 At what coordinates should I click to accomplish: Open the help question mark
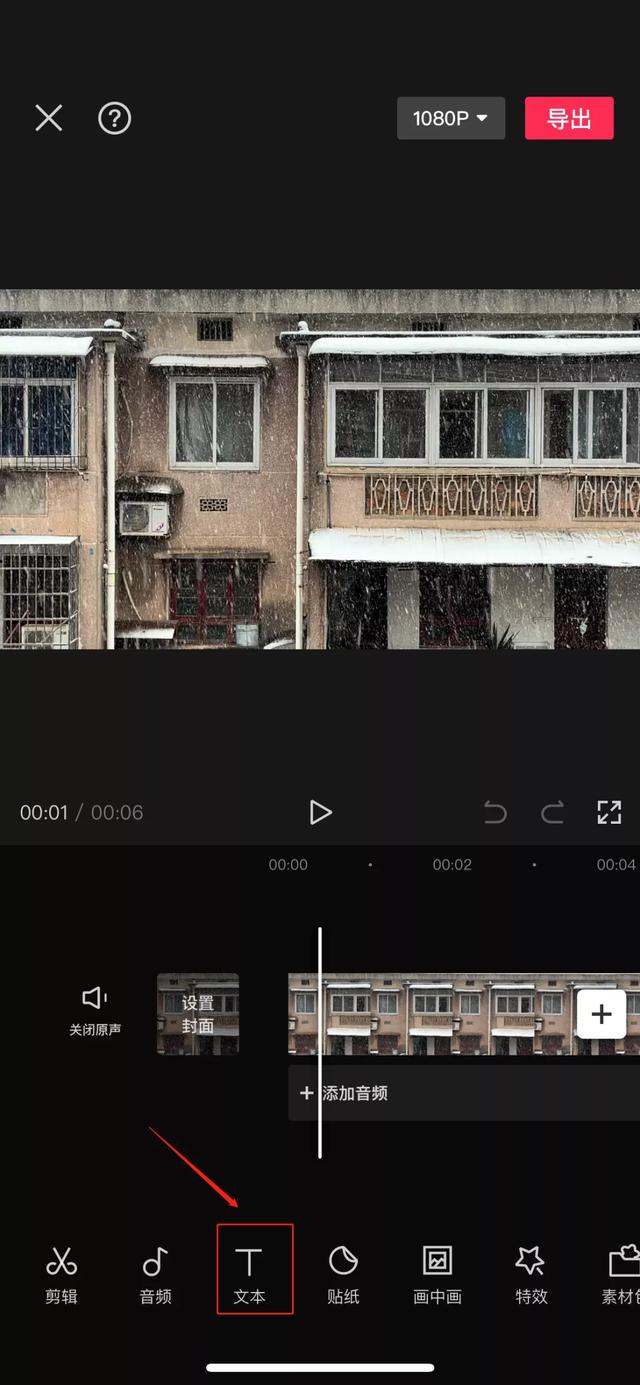[115, 118]
